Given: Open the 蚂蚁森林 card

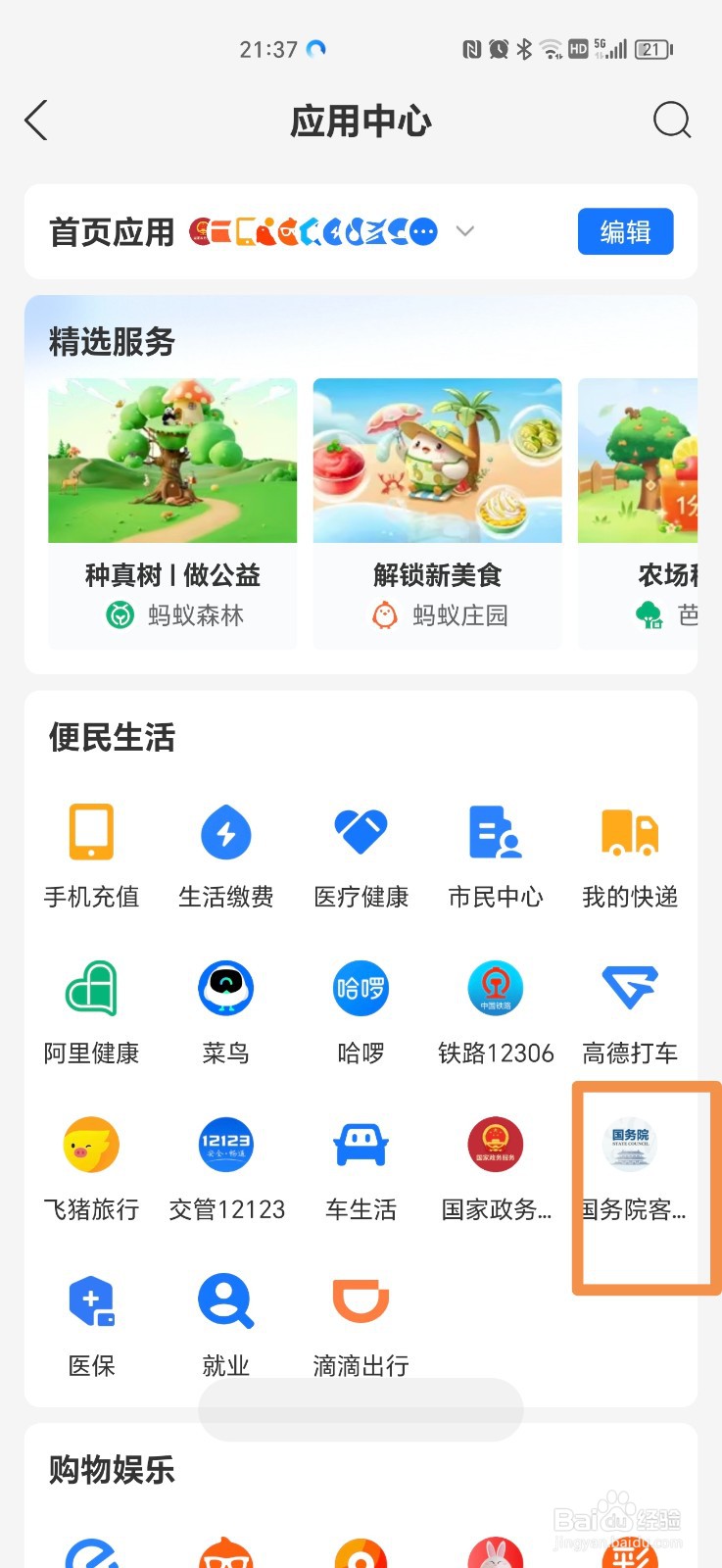Looking at the screenshot, I should [x=172, y=512].
